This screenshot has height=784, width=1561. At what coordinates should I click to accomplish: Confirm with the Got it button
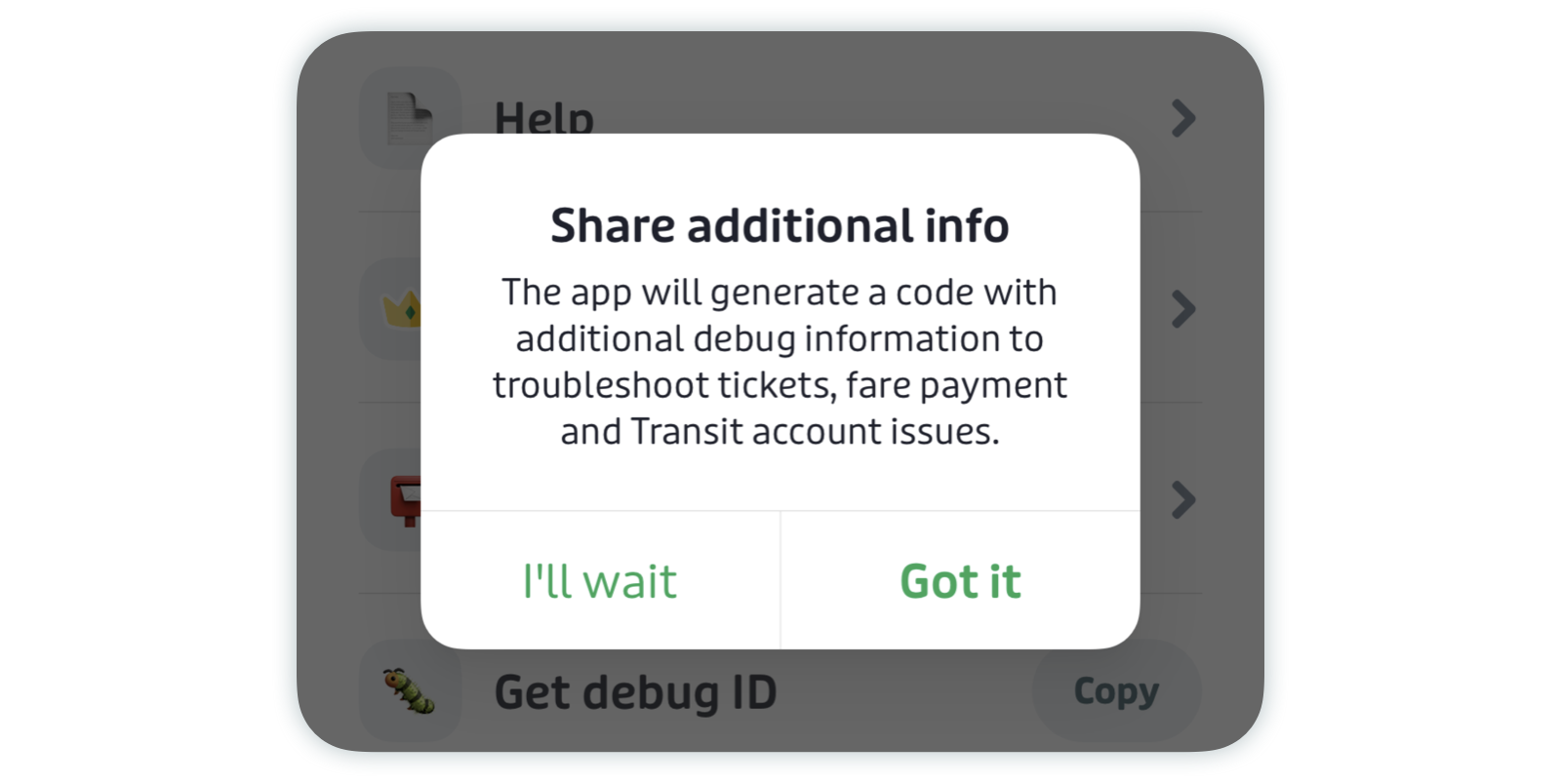(960, 581)
